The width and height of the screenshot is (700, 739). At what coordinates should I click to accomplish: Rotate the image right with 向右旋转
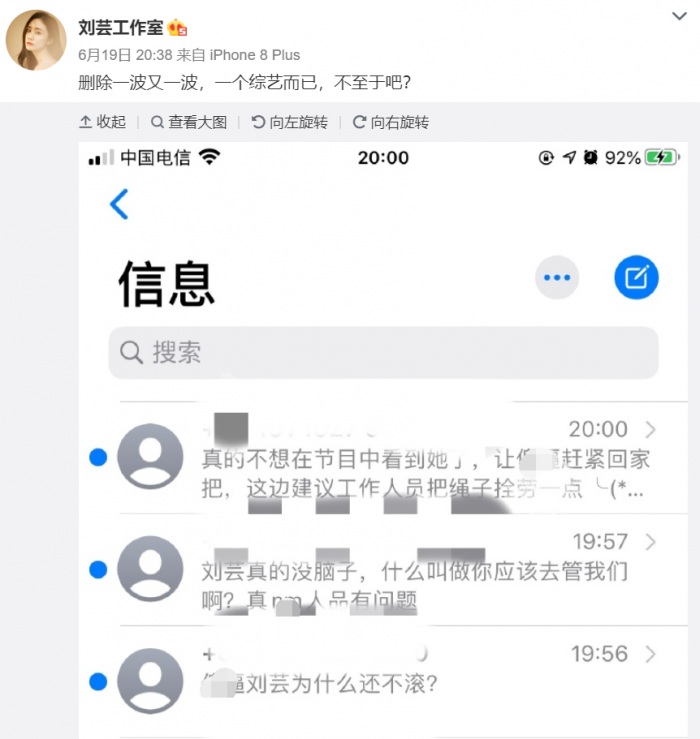(x=390, y=122)
